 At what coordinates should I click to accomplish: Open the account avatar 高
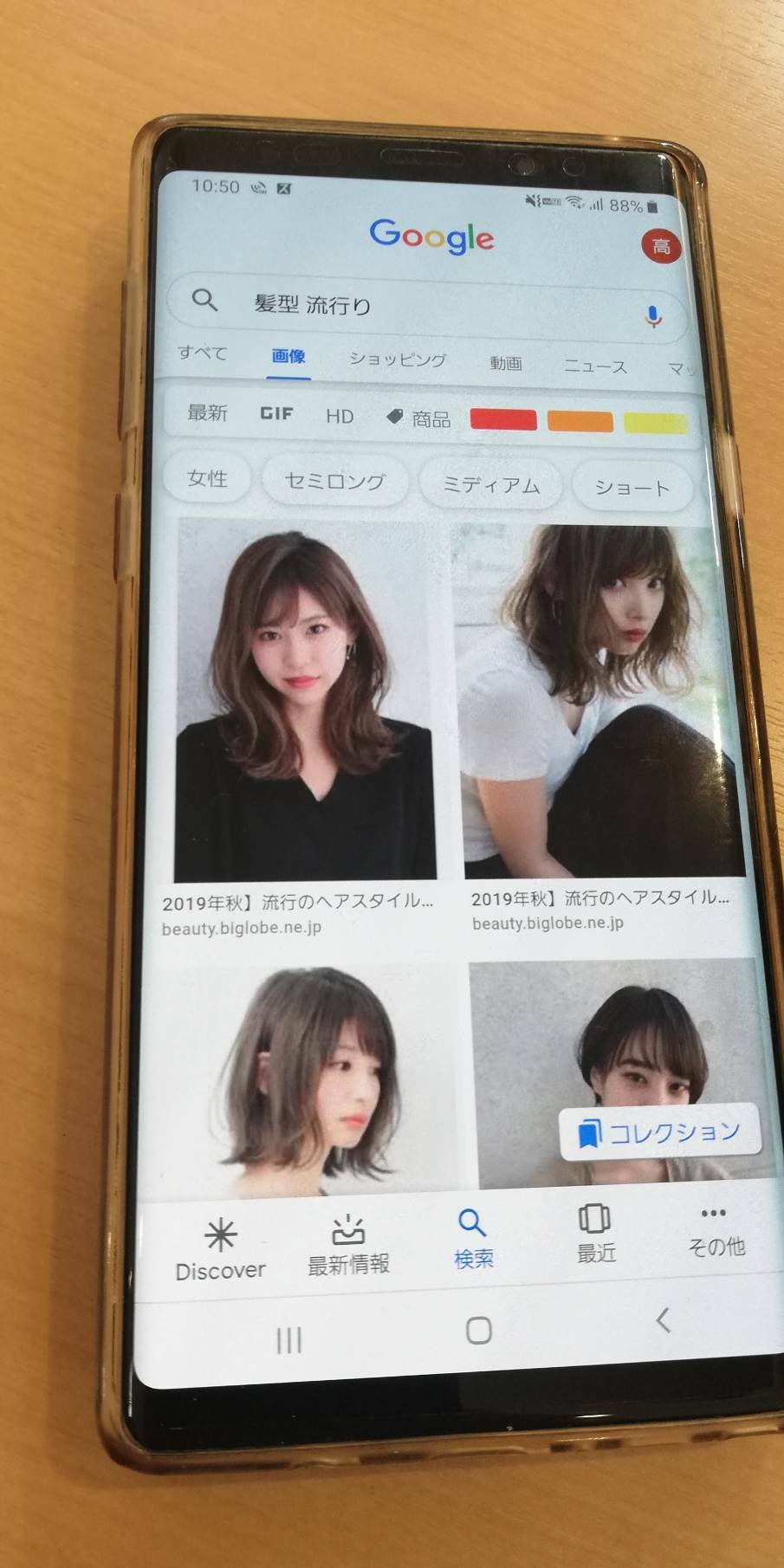[x=661, y=246]
